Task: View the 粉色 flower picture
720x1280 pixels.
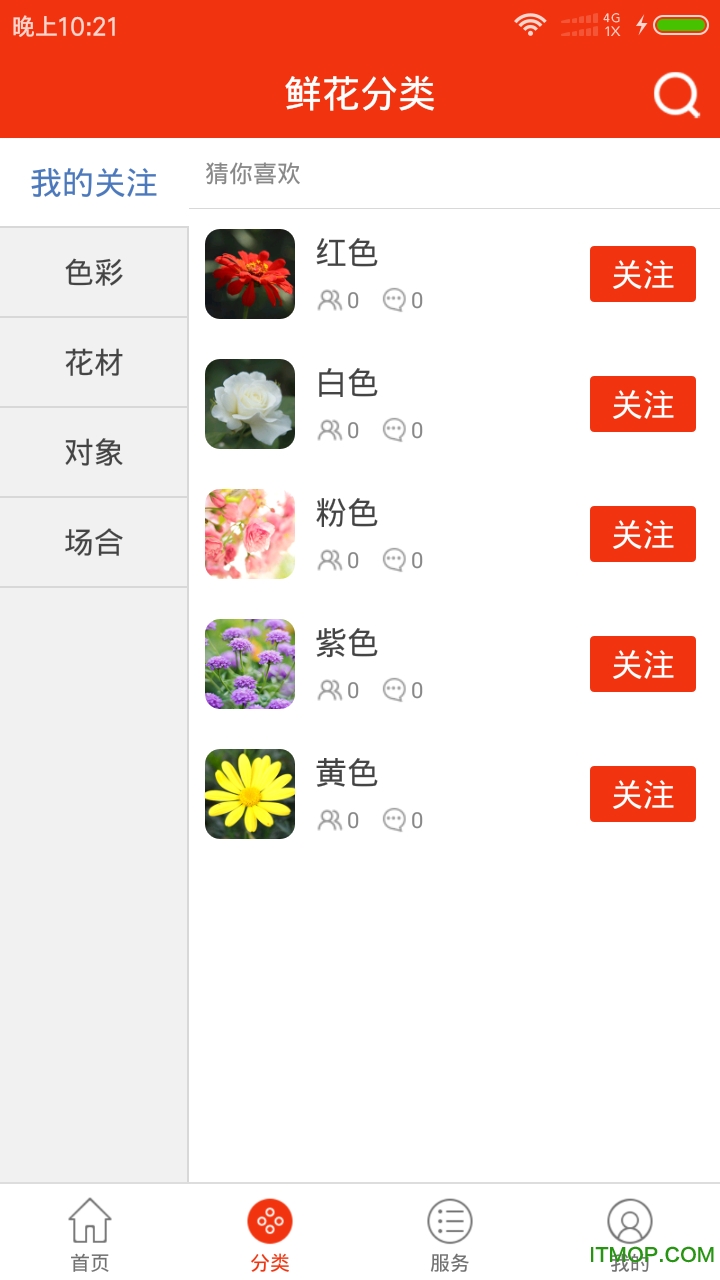Action: point(250,534)
